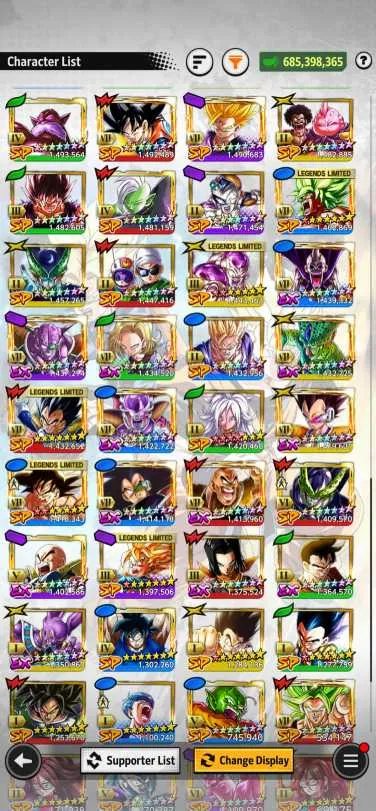Go back with the arrow button
Image resolution: width=376 pixels, height=811 pixels.
click(x=23, y=761)
